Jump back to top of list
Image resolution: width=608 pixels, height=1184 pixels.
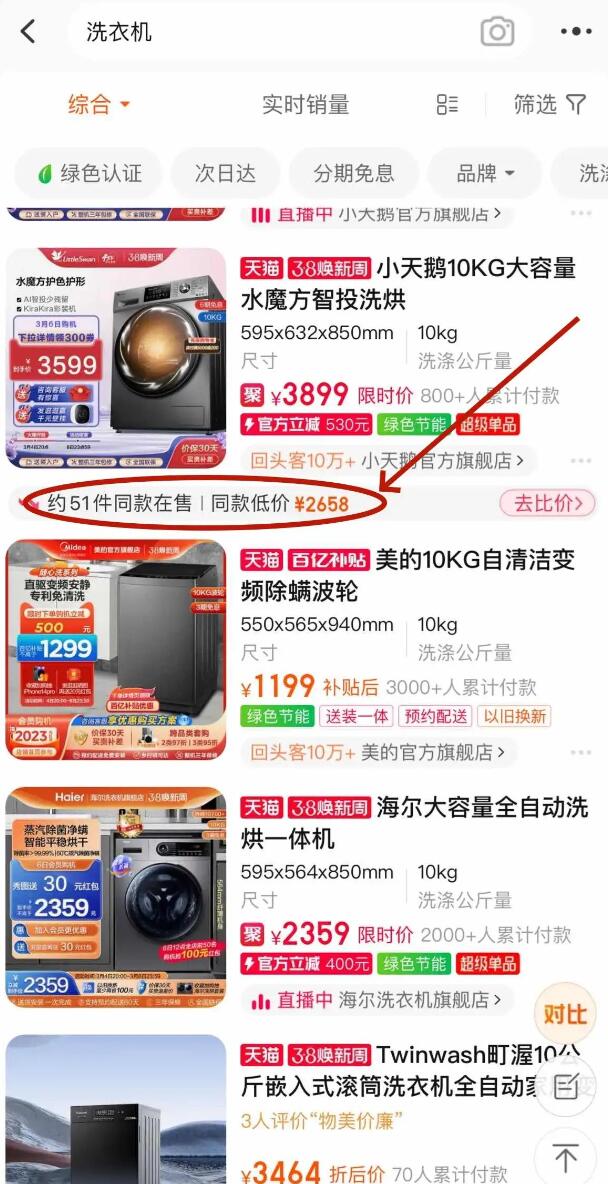click(x=565, y=1158)
